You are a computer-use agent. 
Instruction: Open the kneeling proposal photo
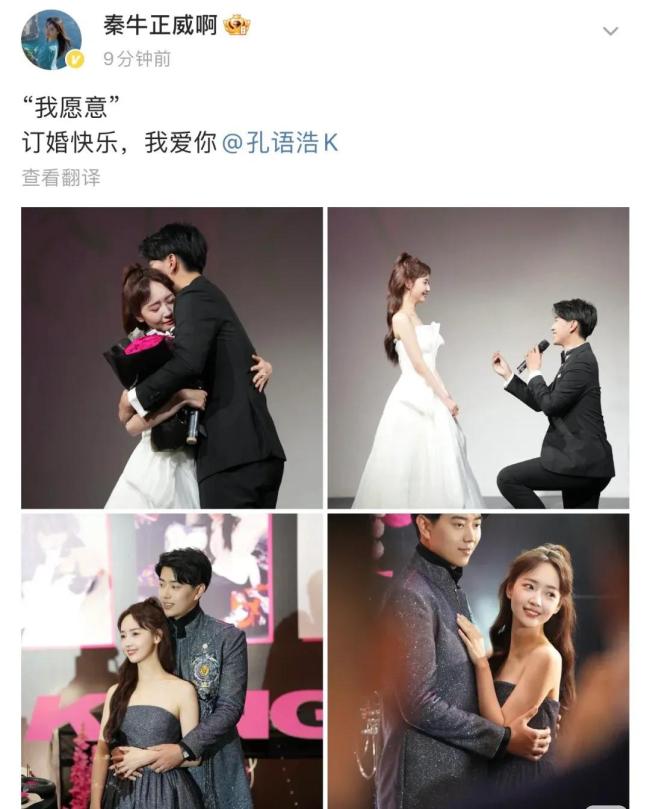click(x=478, y=358)
